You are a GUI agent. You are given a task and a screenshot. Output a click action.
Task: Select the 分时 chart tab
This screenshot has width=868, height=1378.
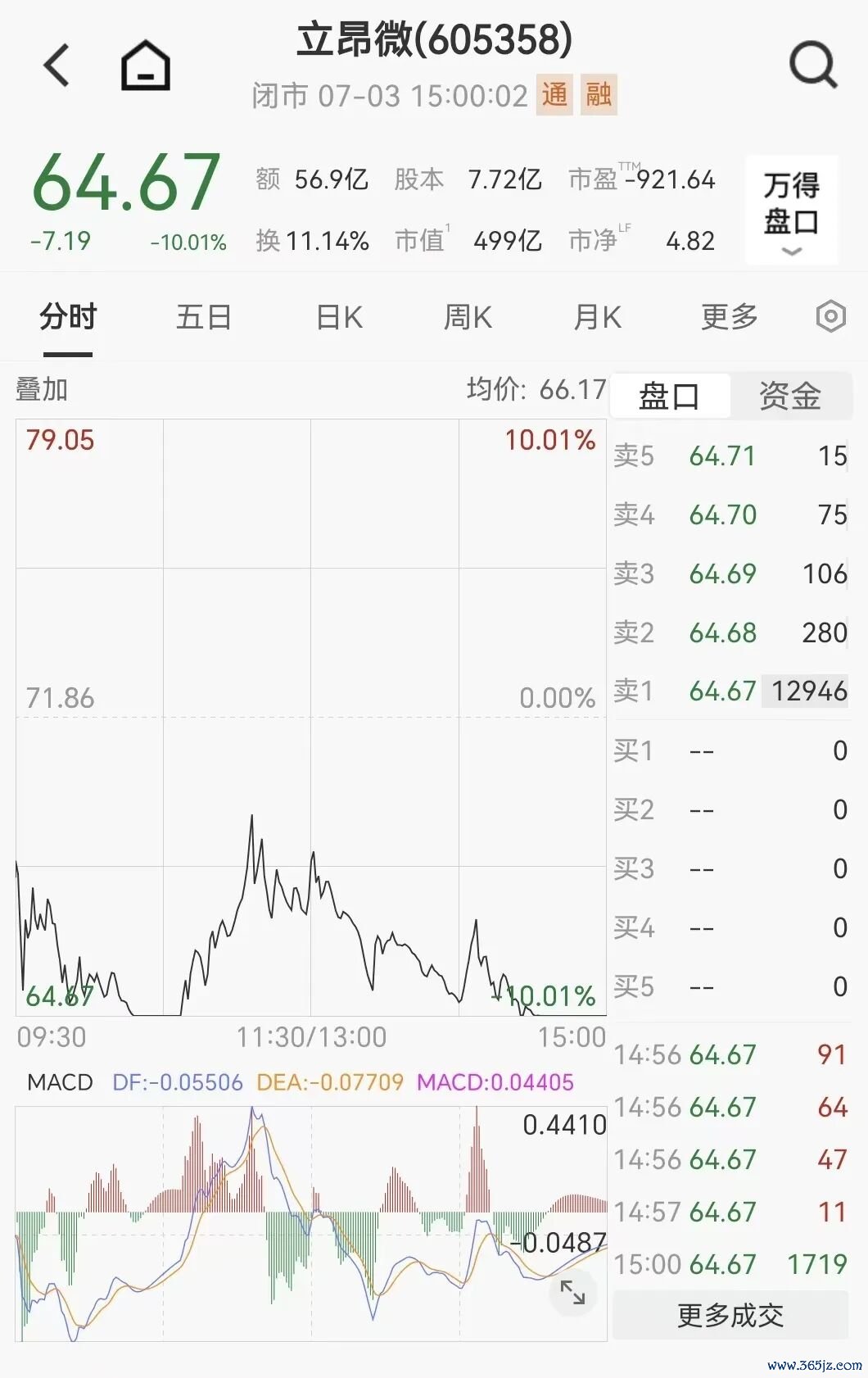(x=68, y=317)
